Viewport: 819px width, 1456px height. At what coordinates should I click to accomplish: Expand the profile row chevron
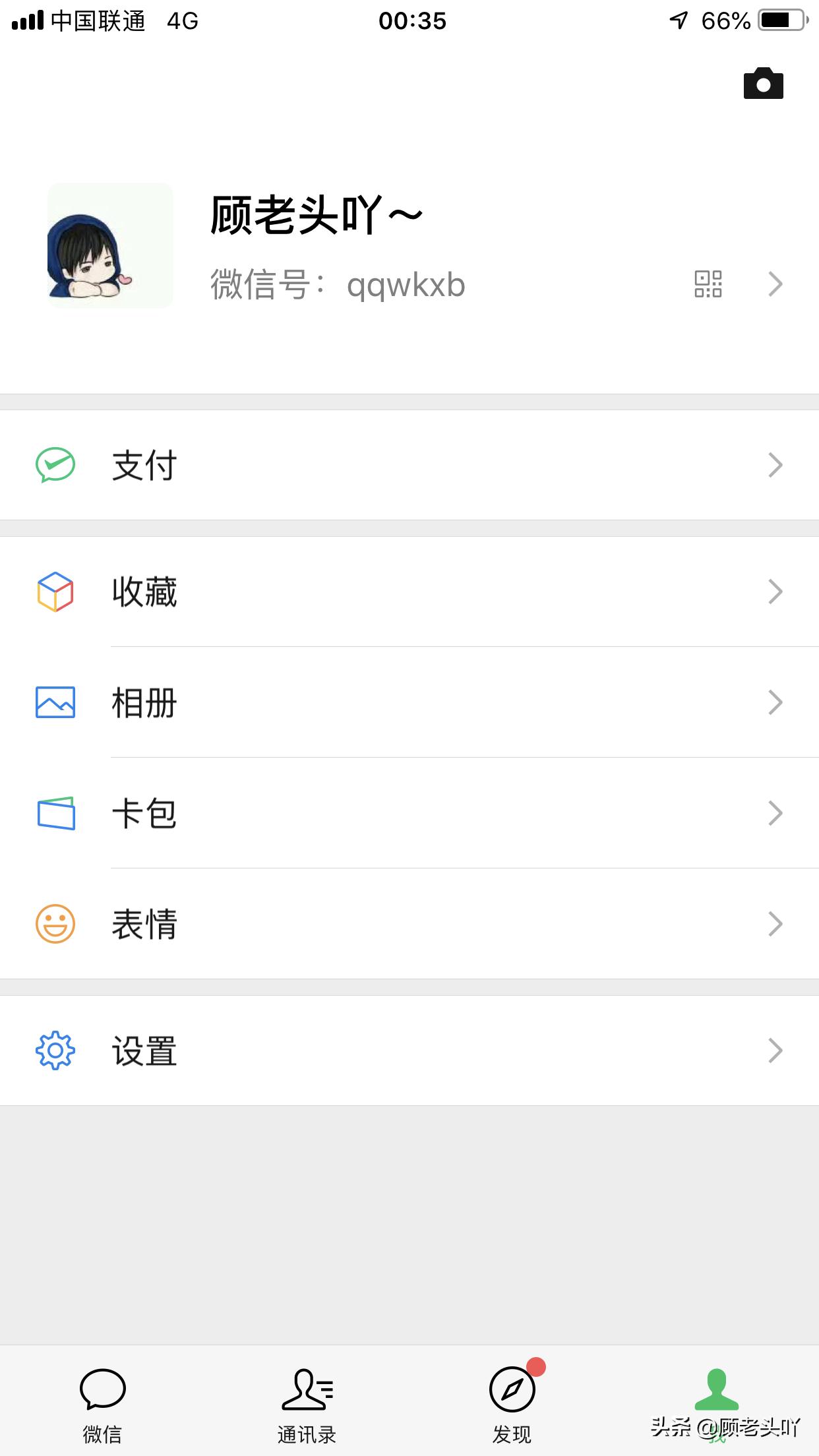click(775, 285)
